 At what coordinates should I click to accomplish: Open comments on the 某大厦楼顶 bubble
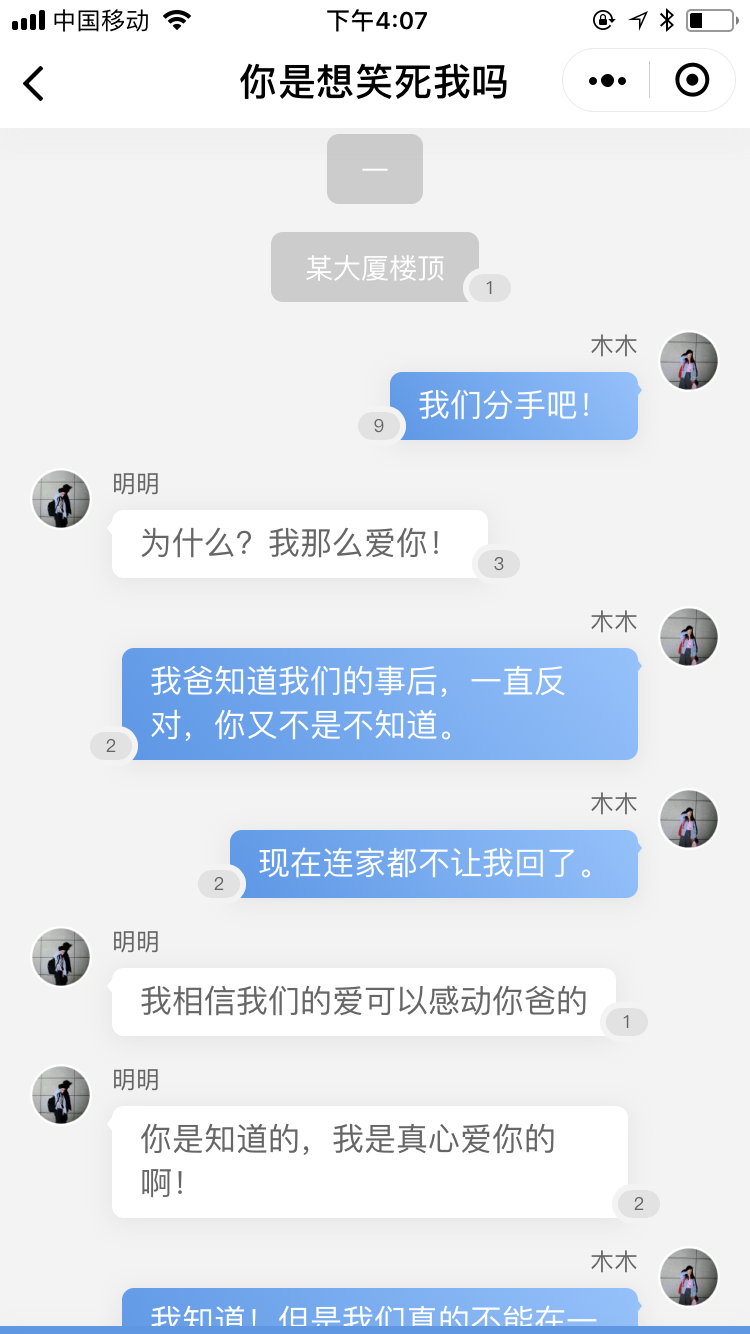(489, 289)
